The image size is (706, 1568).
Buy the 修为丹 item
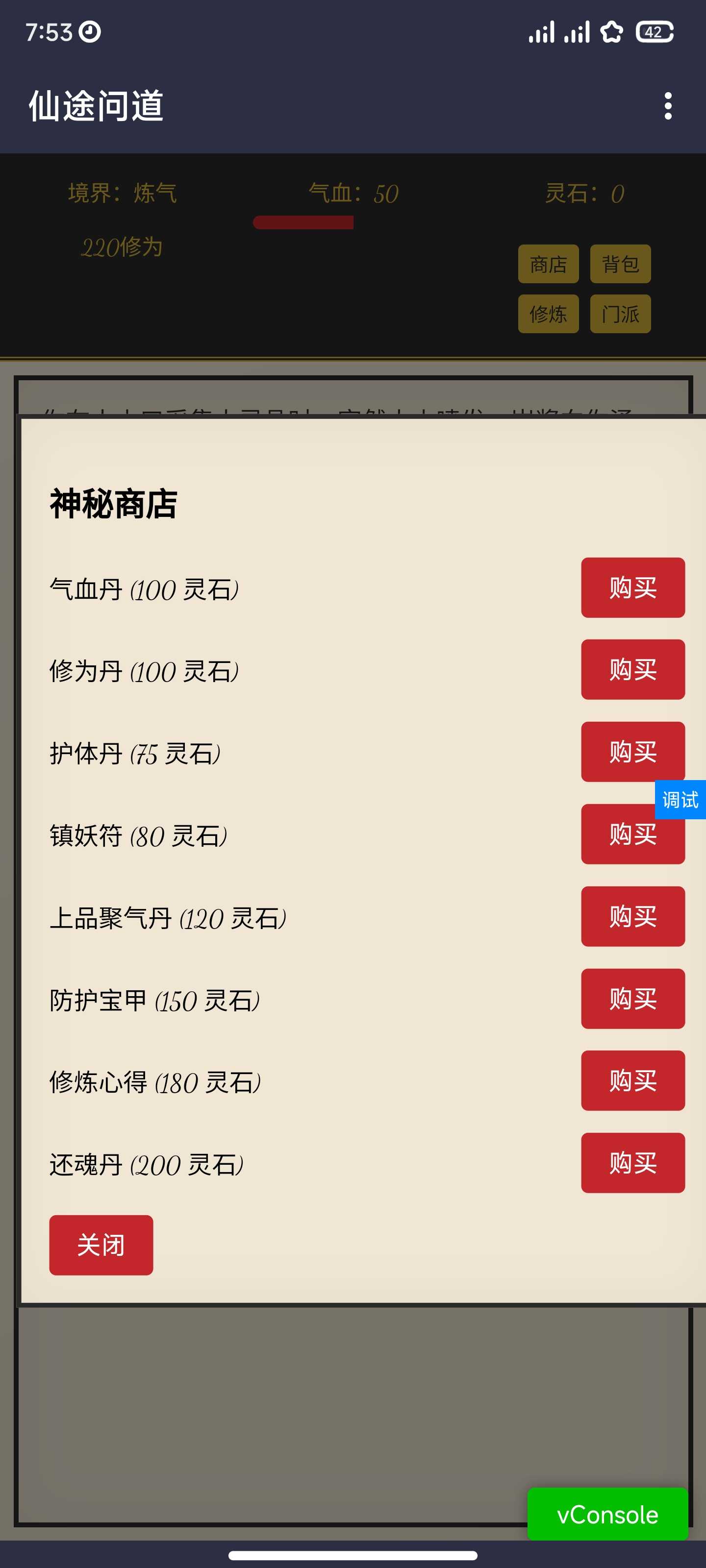(x=633, y=669)
